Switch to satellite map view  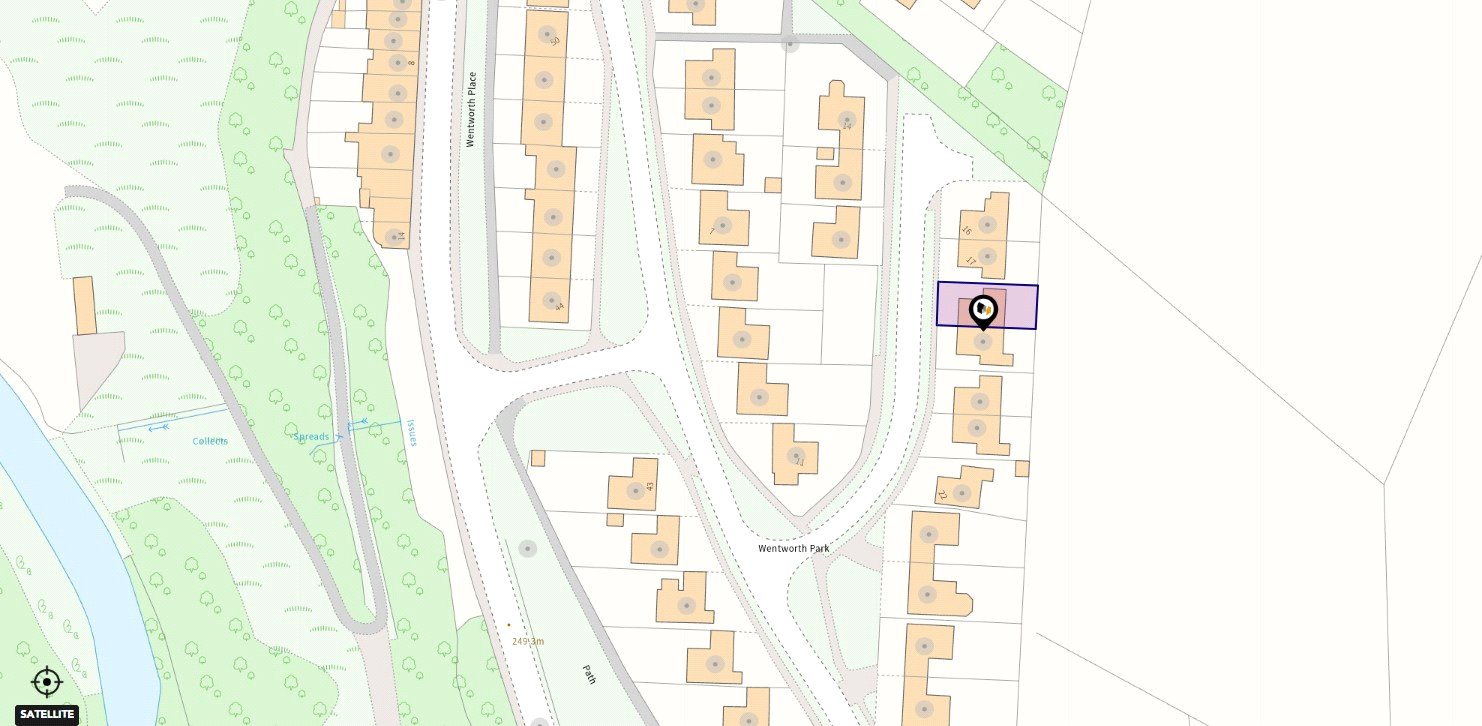(x=47, y=714)
